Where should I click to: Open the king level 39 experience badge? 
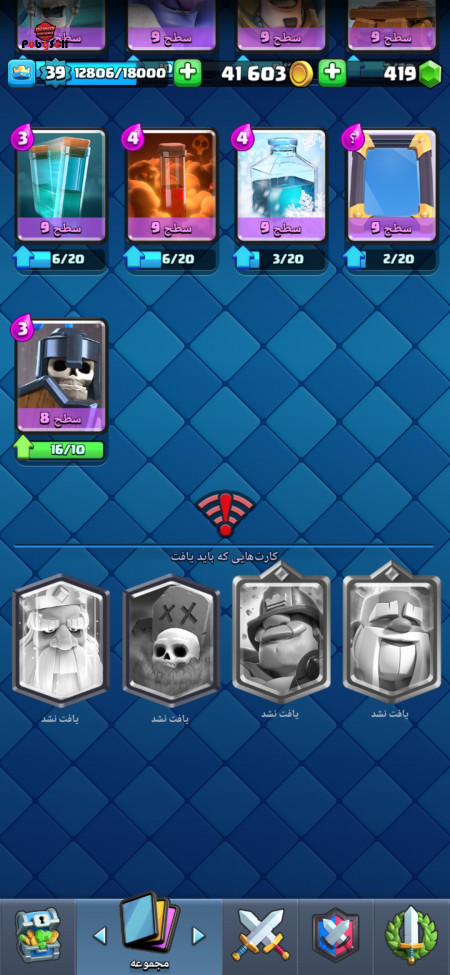55,73
